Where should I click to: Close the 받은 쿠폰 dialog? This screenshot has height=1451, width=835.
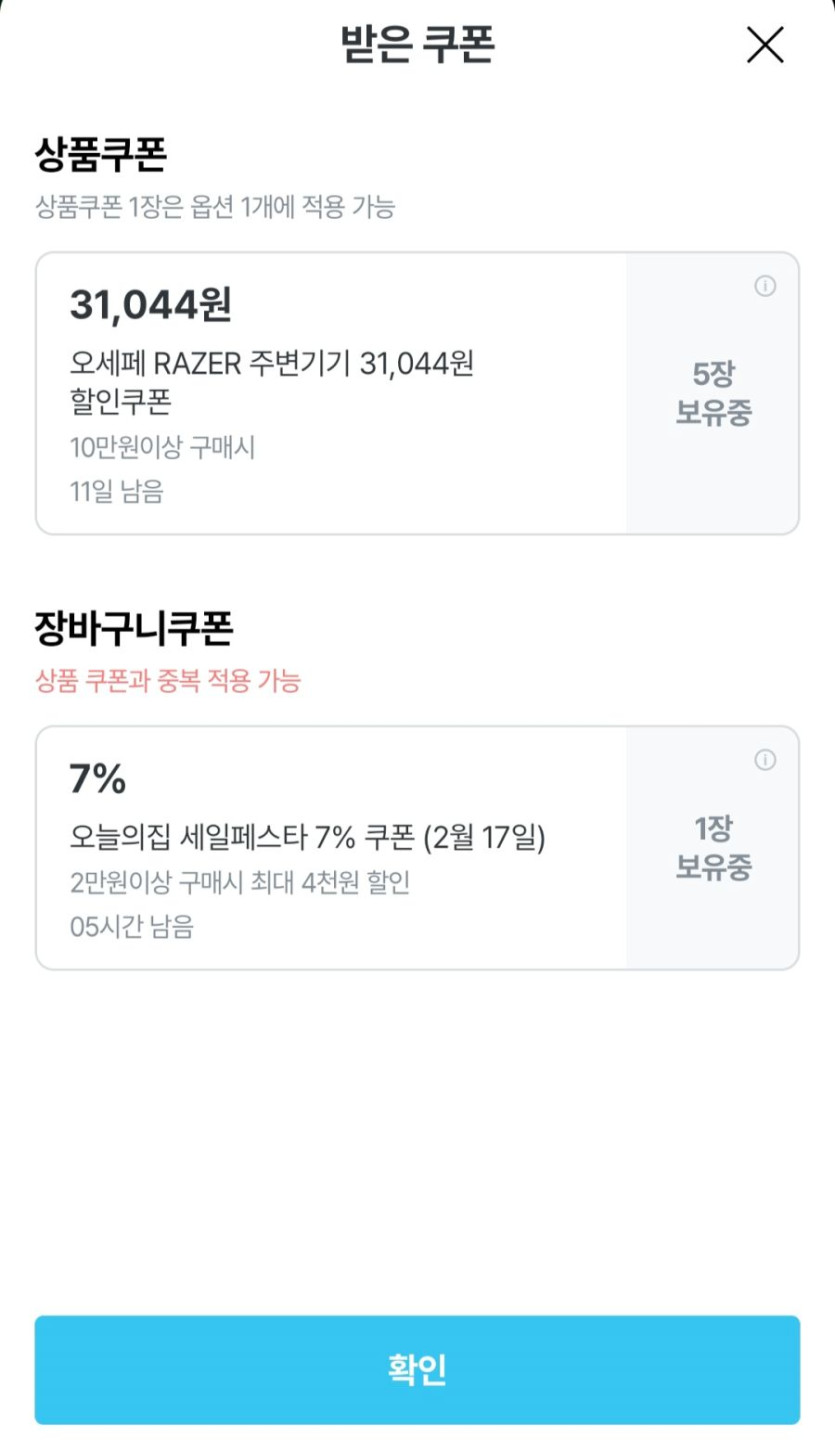pyautogui.click(x=765, y=45)
